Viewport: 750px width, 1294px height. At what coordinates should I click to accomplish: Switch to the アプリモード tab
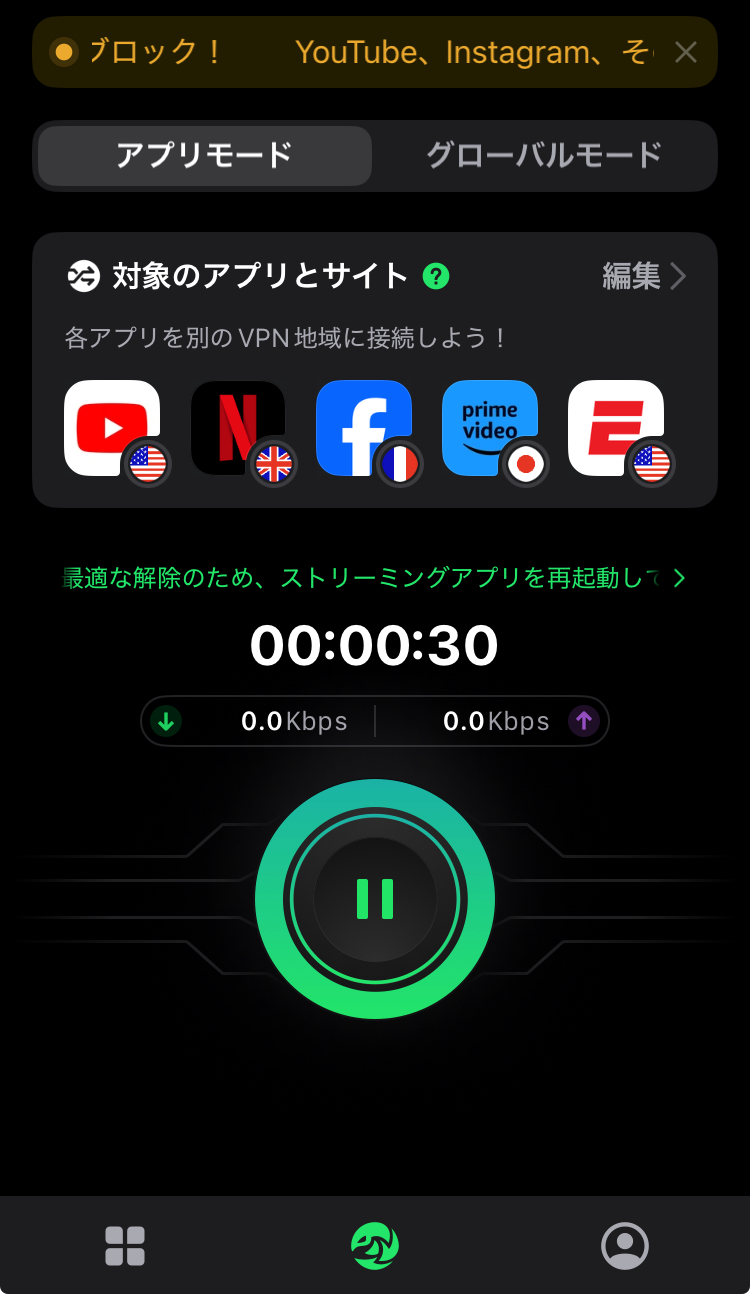click(204, 156)
